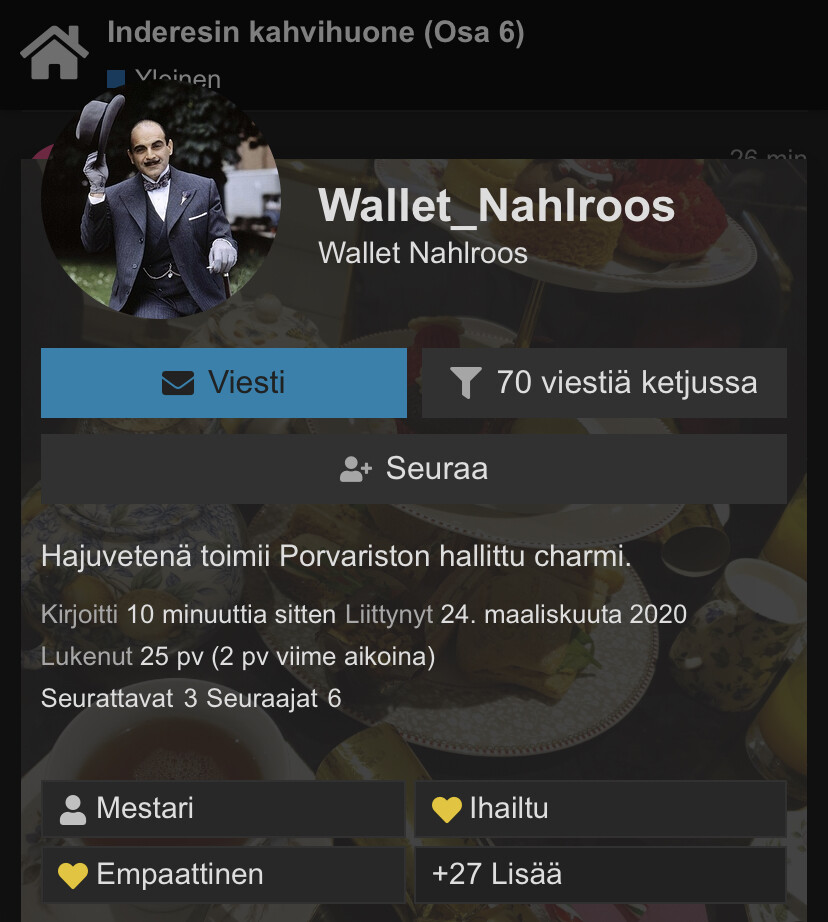828x922 pixels.
Task: View the Empaattinen badge
Action: [x=223, y=874]
